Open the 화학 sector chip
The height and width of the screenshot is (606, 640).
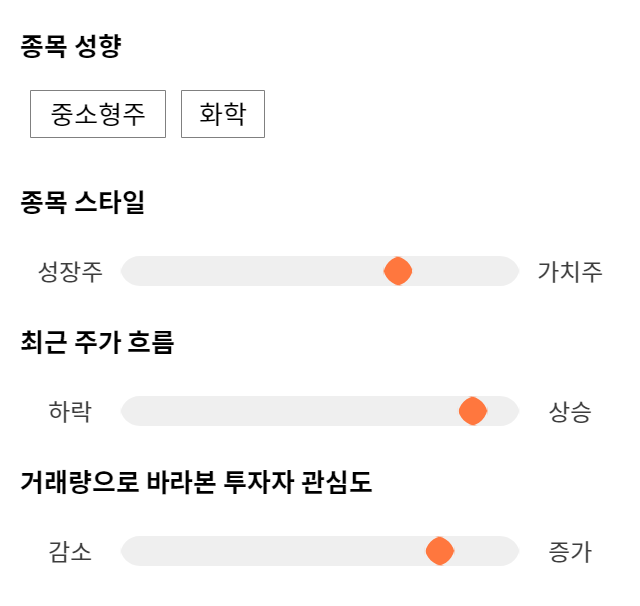[x=223, y=114]
